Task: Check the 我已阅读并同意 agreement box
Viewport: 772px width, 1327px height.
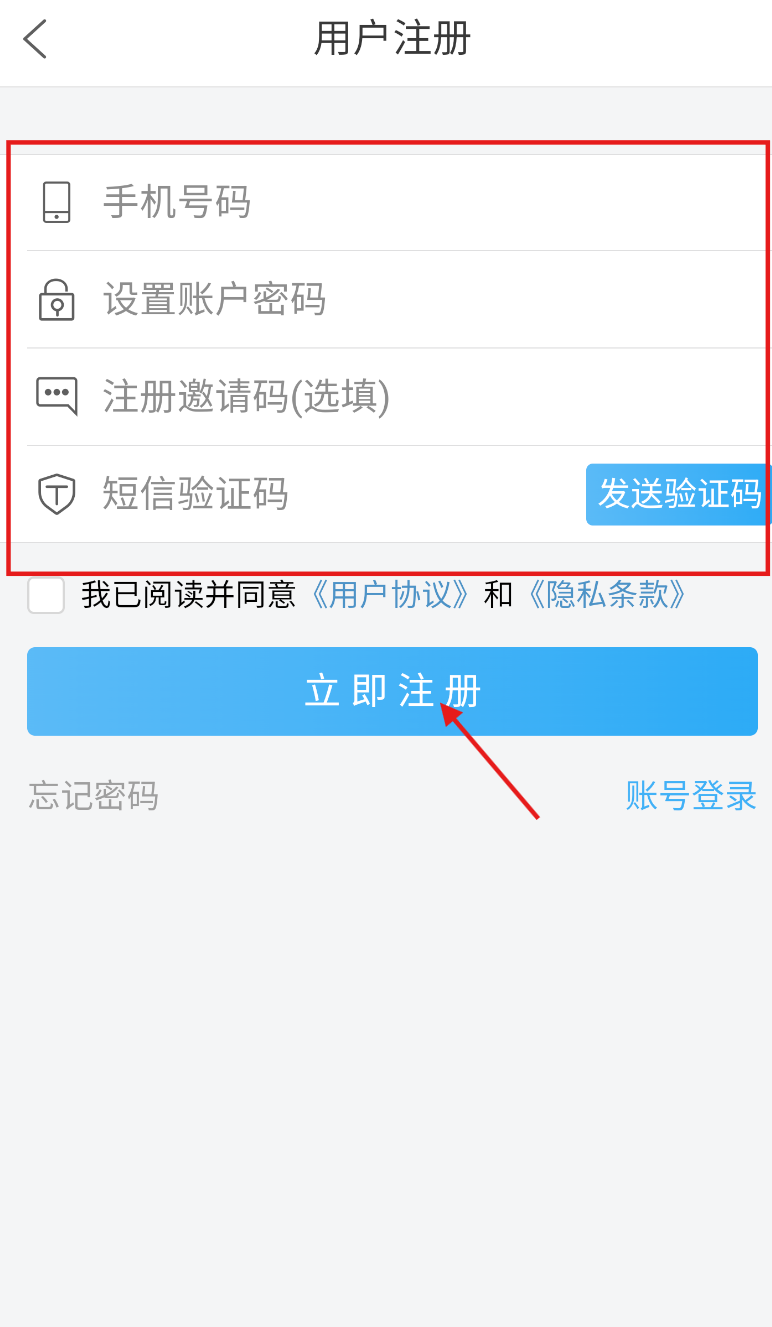Action: (46, 595)
